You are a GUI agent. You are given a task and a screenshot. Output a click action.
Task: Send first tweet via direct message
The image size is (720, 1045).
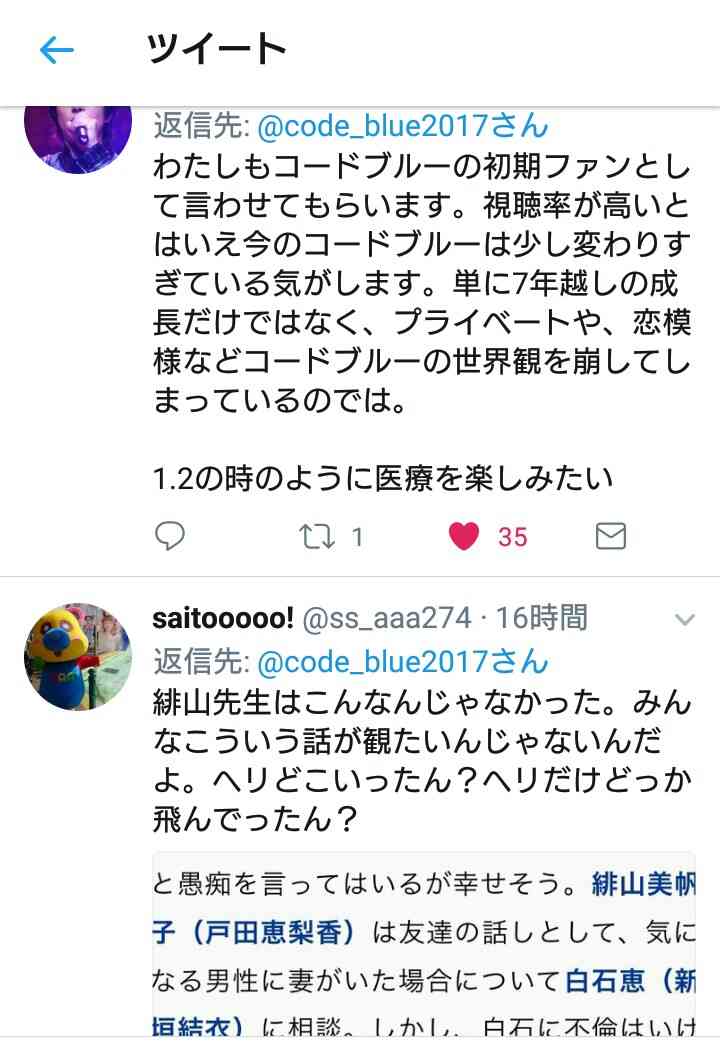[610, 537]
